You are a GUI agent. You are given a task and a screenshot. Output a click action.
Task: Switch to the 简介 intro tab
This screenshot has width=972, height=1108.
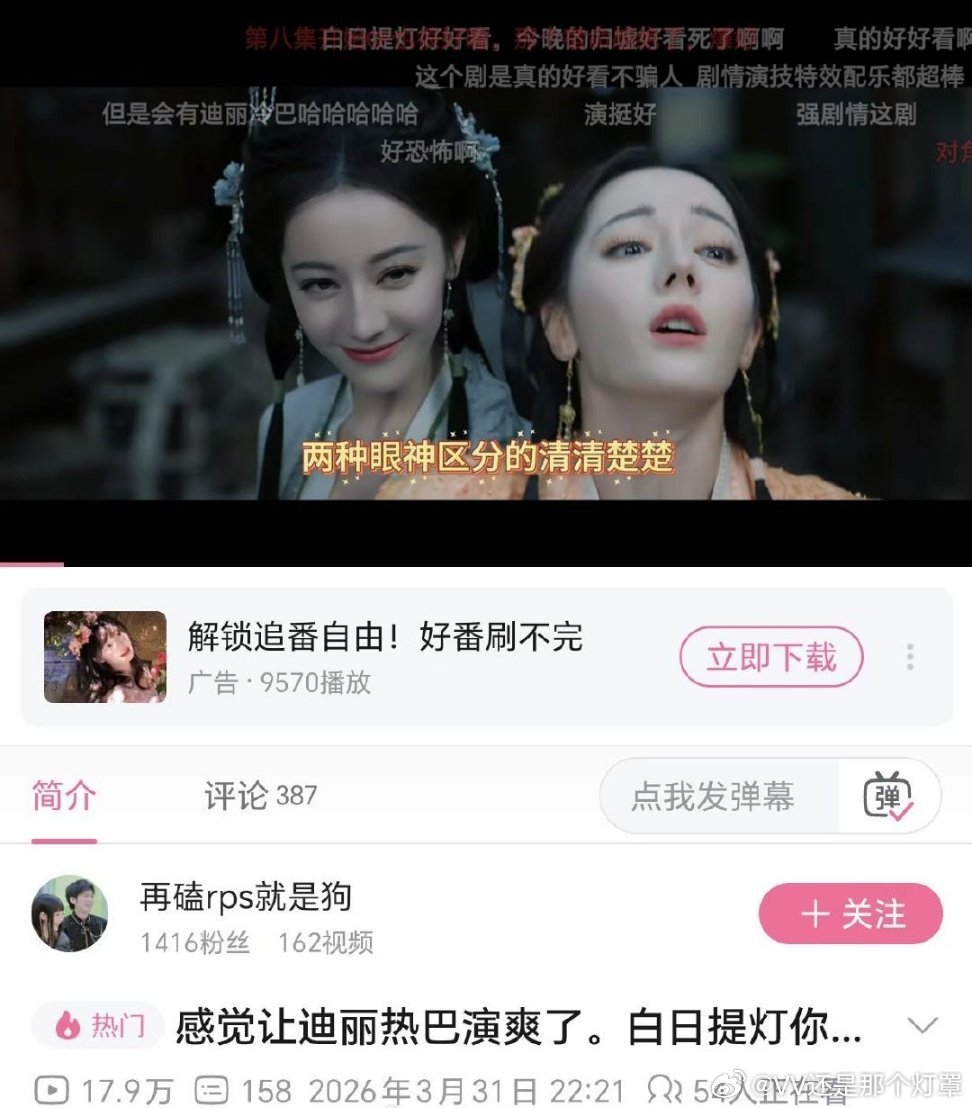tap(64, 795)
